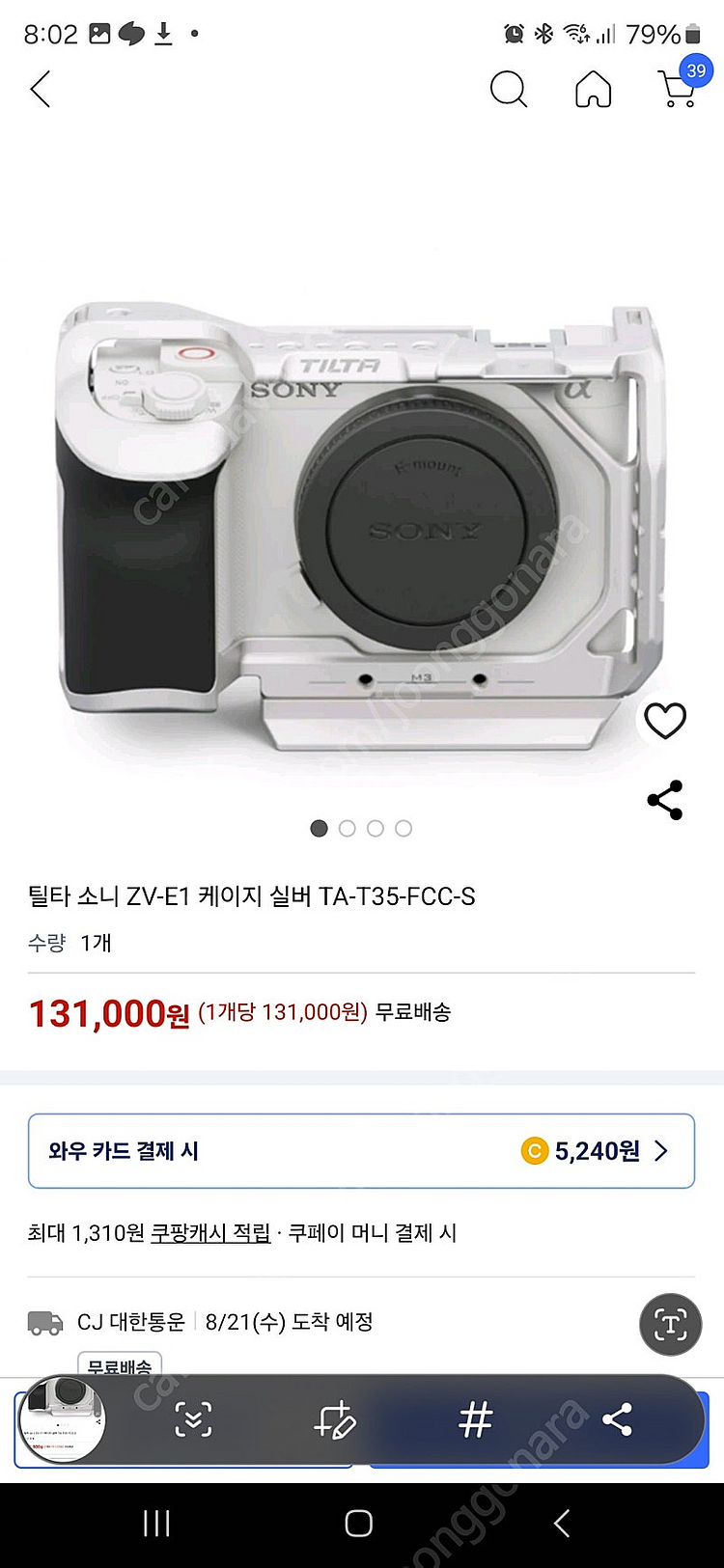Add this Tilta cage to wishlist

[x=665, y=721]
